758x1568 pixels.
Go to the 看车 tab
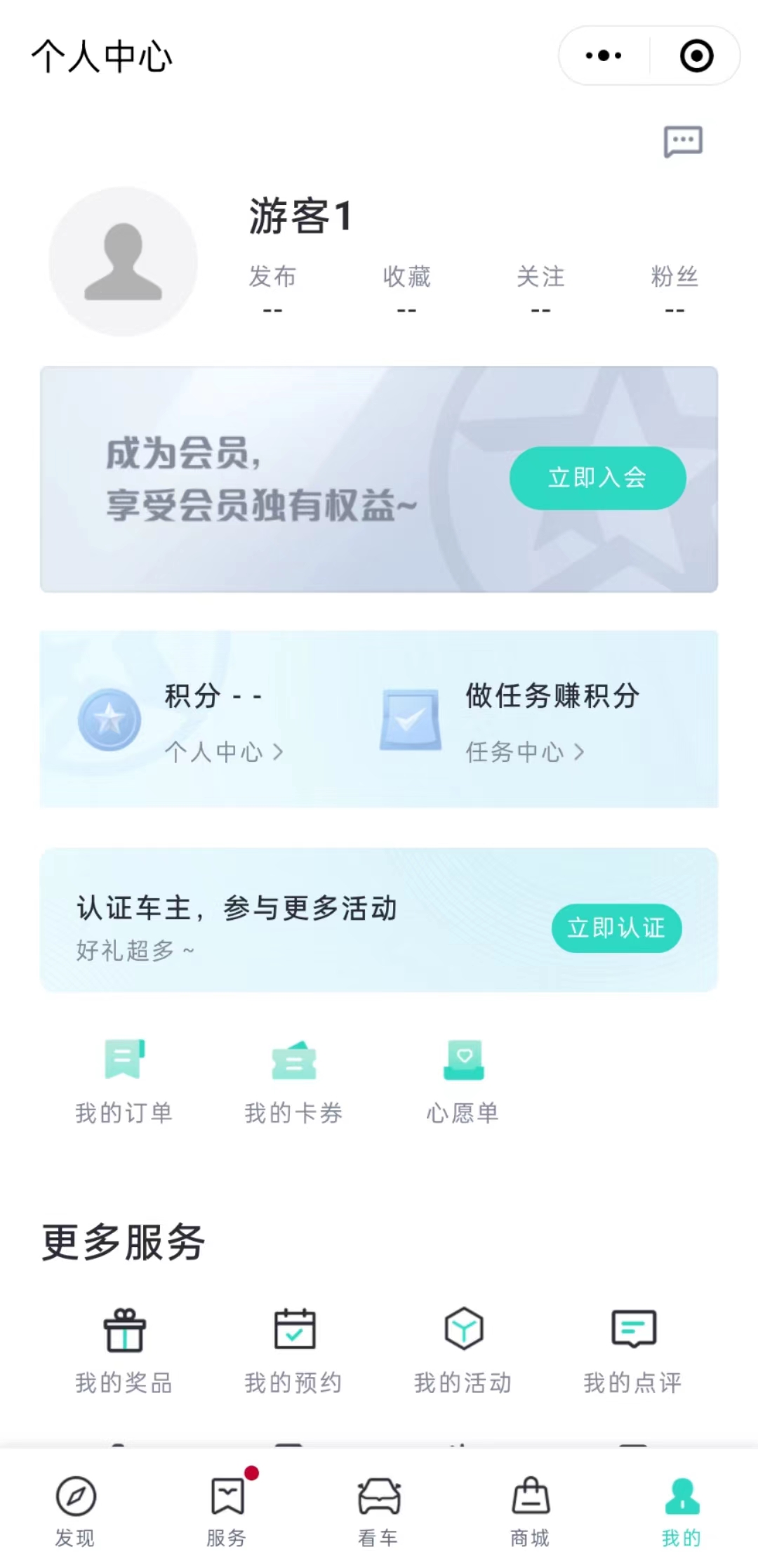(378, 1511)
